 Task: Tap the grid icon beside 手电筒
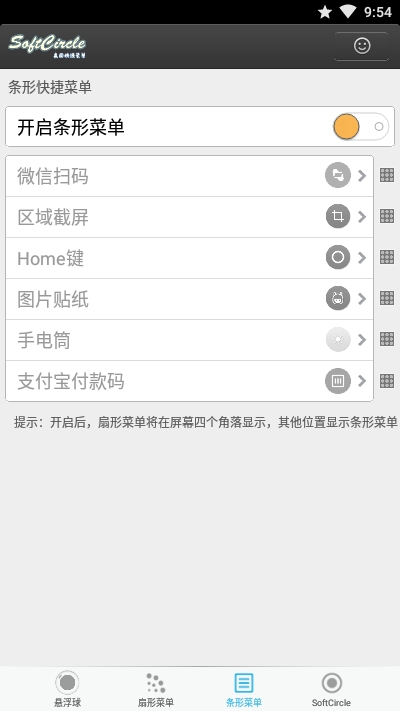point(387,339)
